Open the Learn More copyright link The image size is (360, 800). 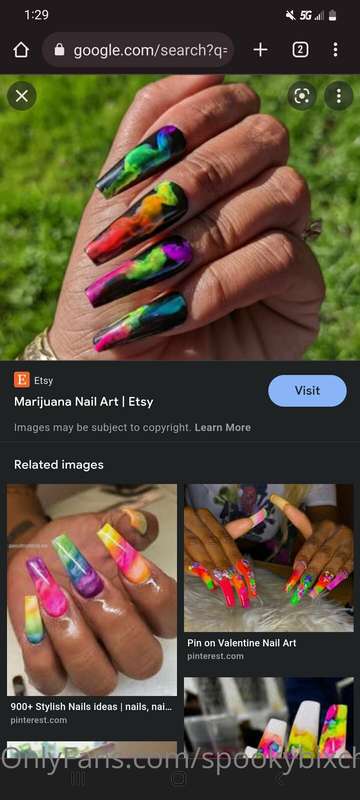tap(223, 428)
